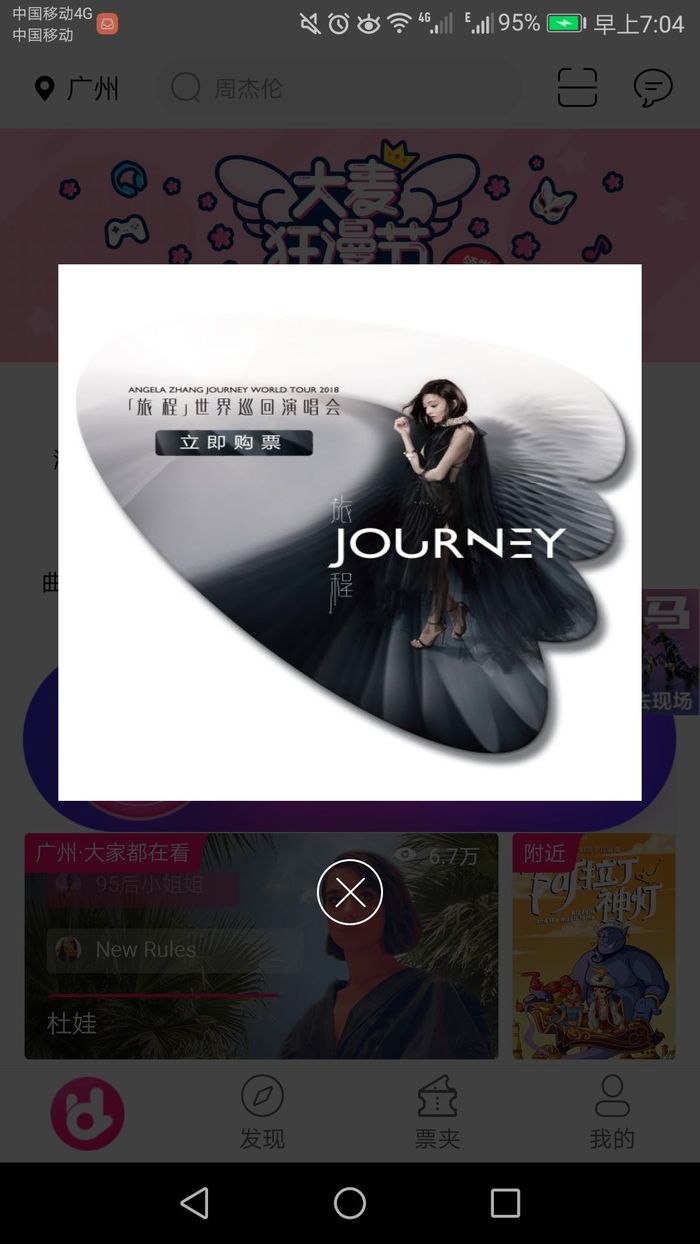Image resolution: width=700 pixels, height=1244 pixels.
Task: Go back with system back button
Action: pos(195,1203)
